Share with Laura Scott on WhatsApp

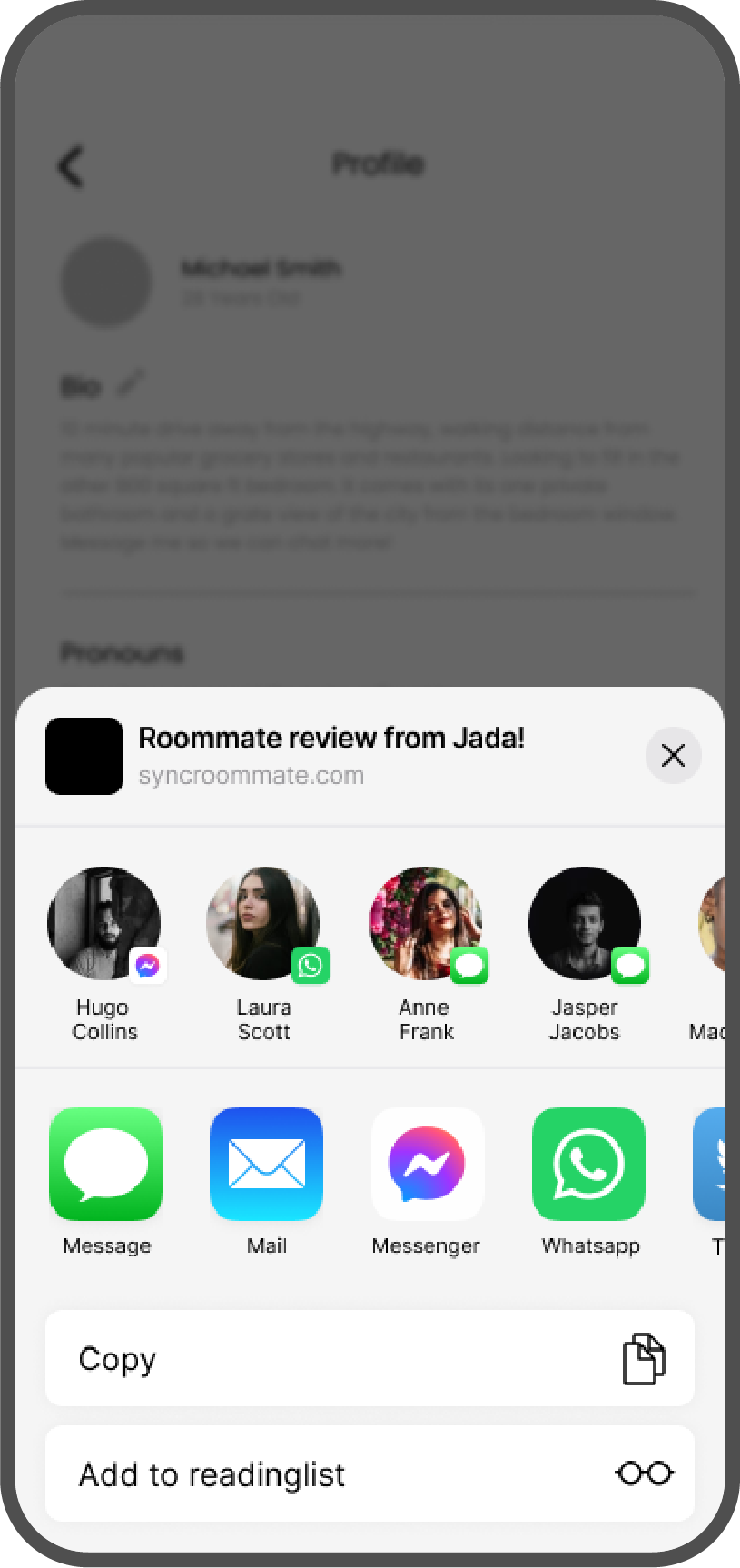(x=263, y=924)
